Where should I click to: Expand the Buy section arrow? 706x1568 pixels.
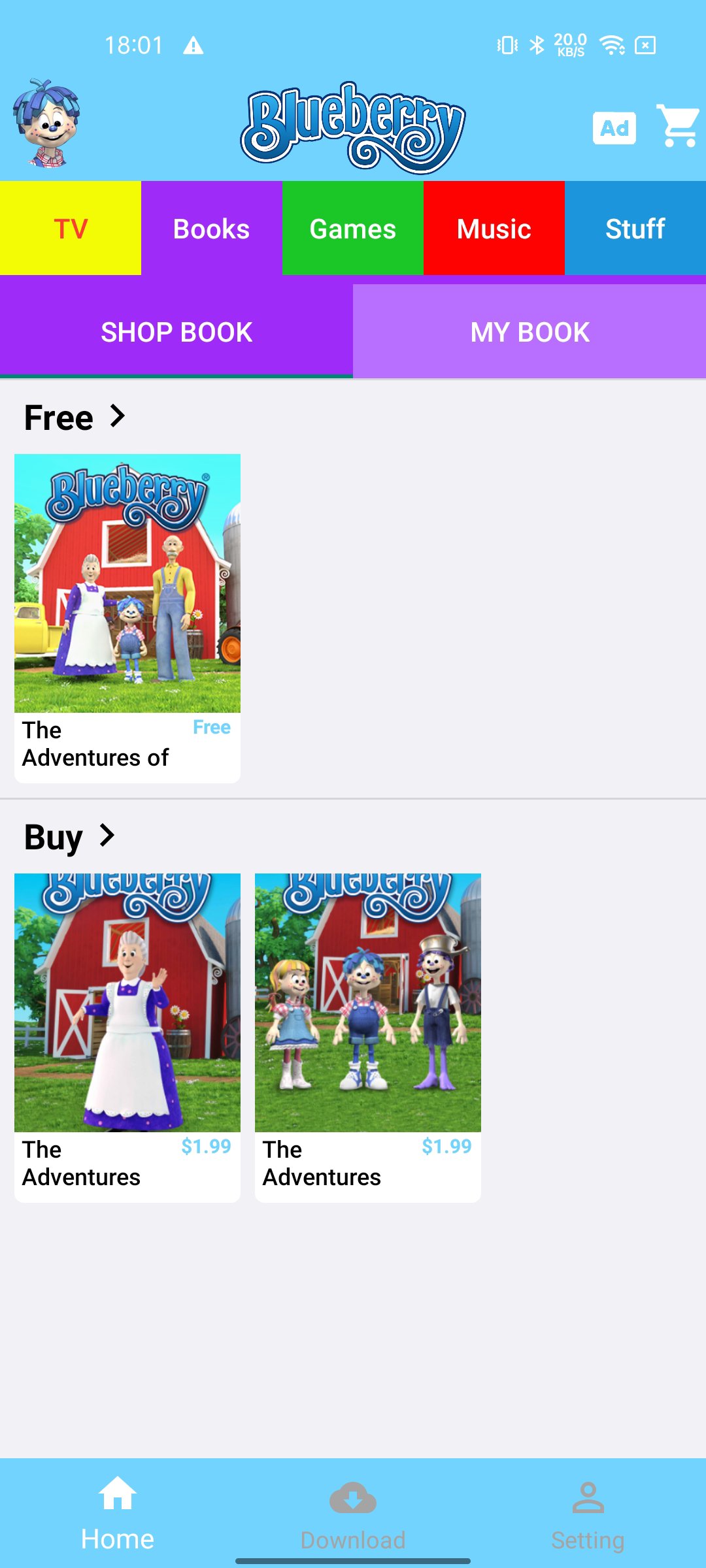coord(107,836)
